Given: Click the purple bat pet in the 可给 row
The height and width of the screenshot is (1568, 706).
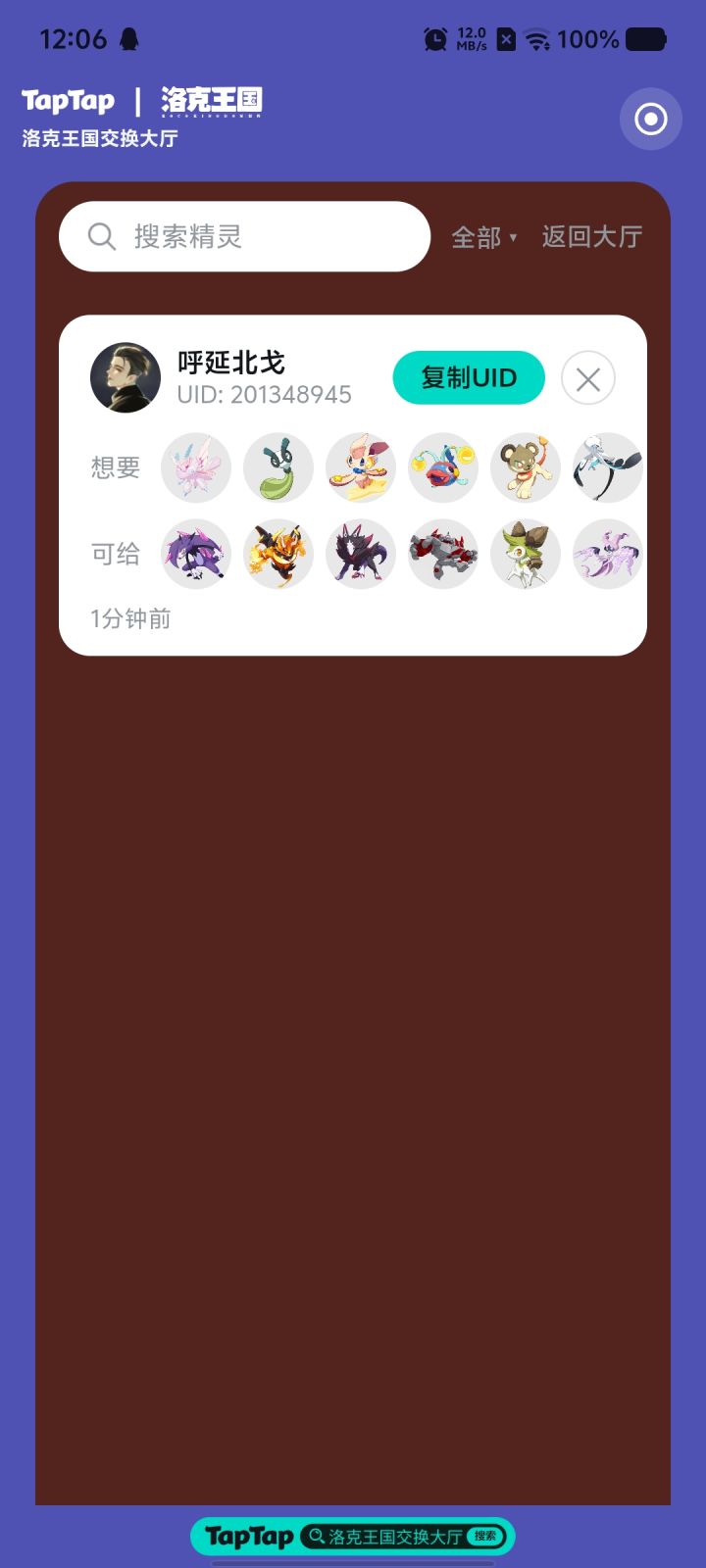Looking at the screenshot, I should click(196, 555).
